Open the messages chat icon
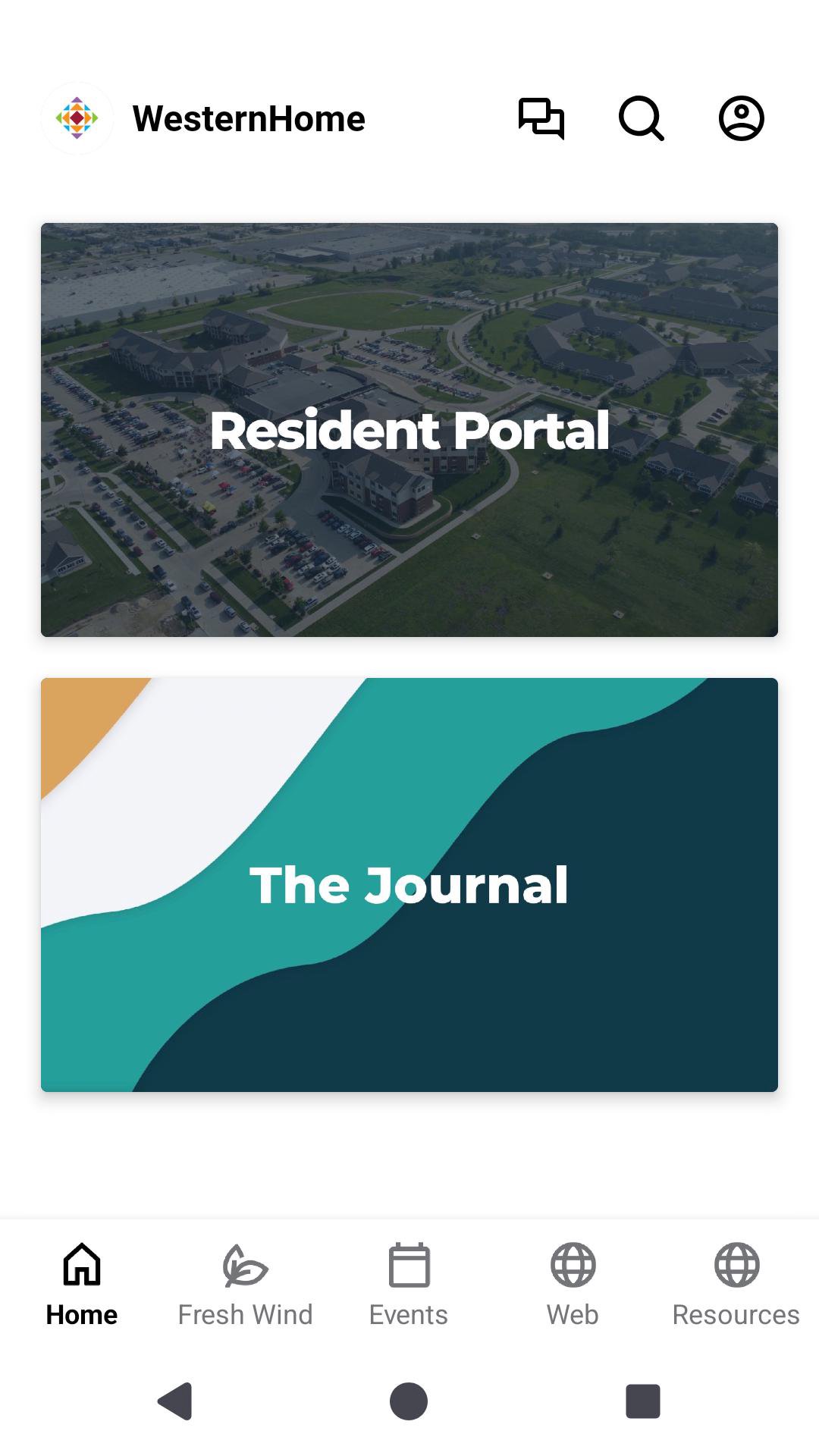The width and height of the screenshot is (819, 1456). pyautogui.click(x=541, y=118)
